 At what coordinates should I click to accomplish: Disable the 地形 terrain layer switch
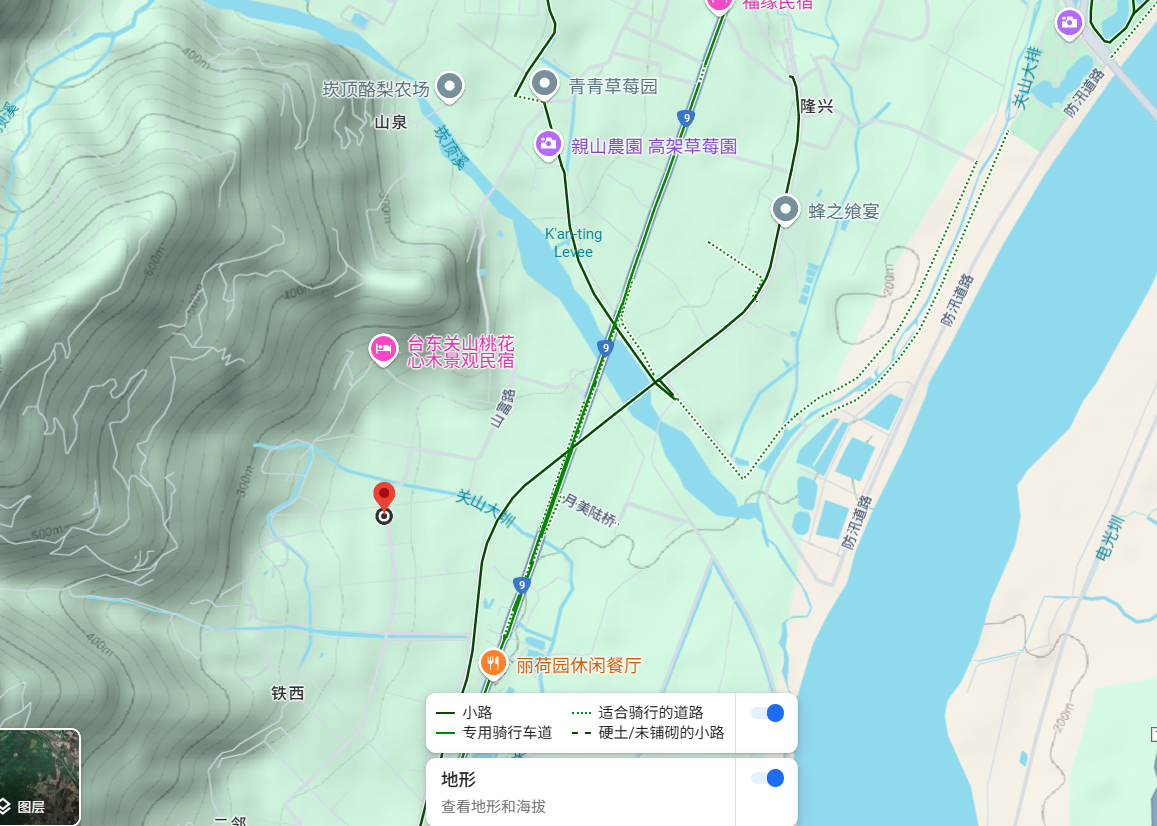(768, 778)
